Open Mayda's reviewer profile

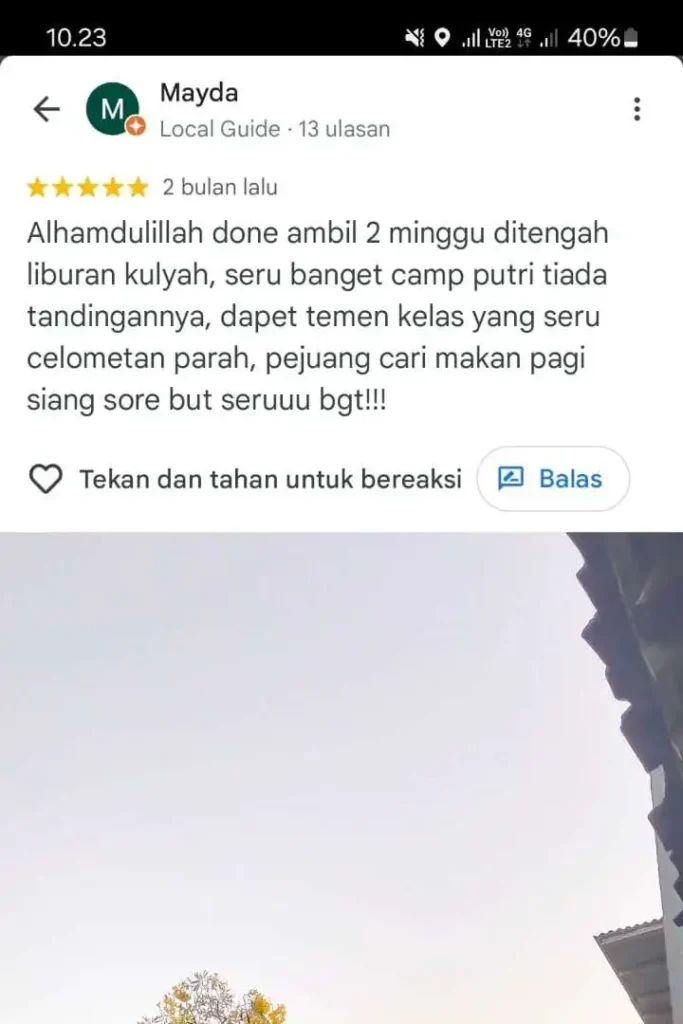112,109
